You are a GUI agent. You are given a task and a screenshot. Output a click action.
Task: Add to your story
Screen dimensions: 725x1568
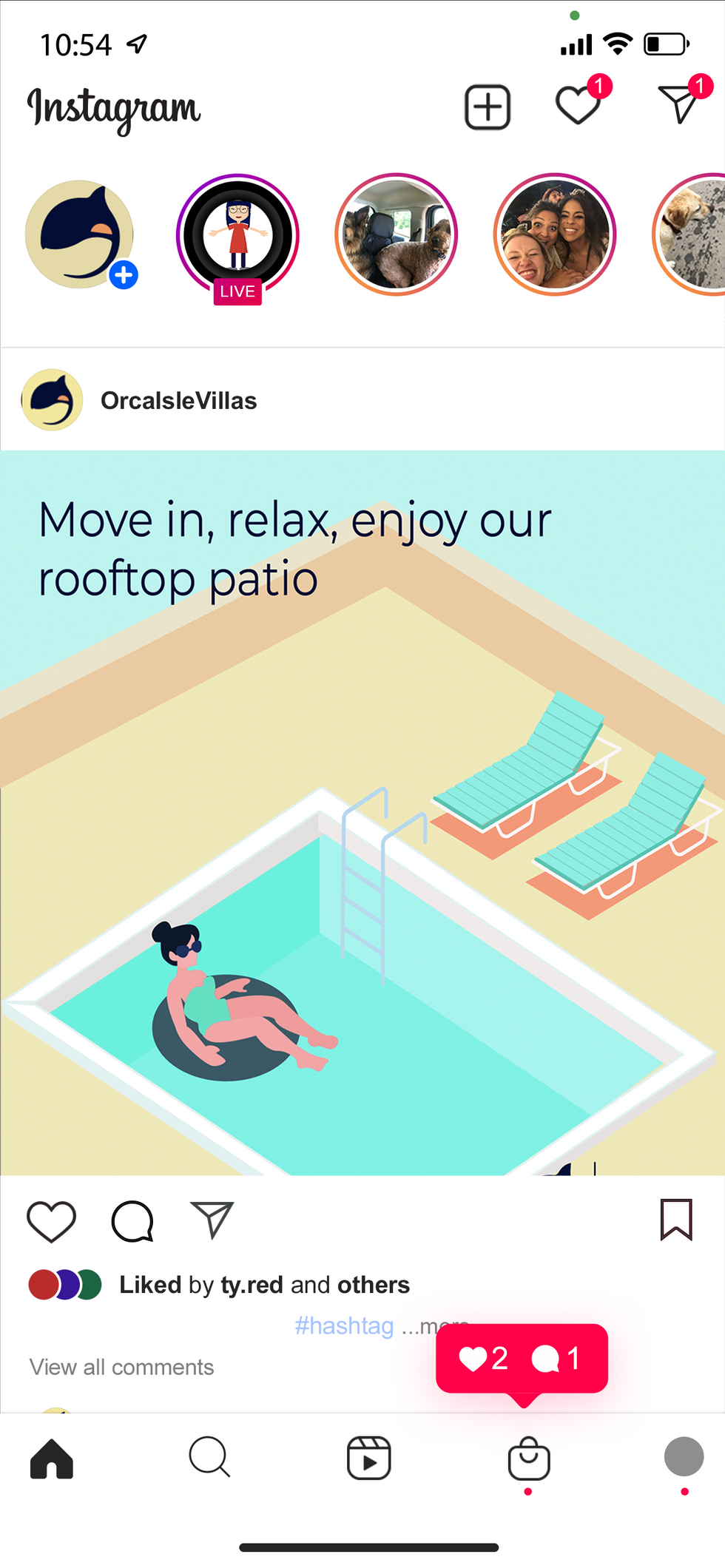[80, 234]
